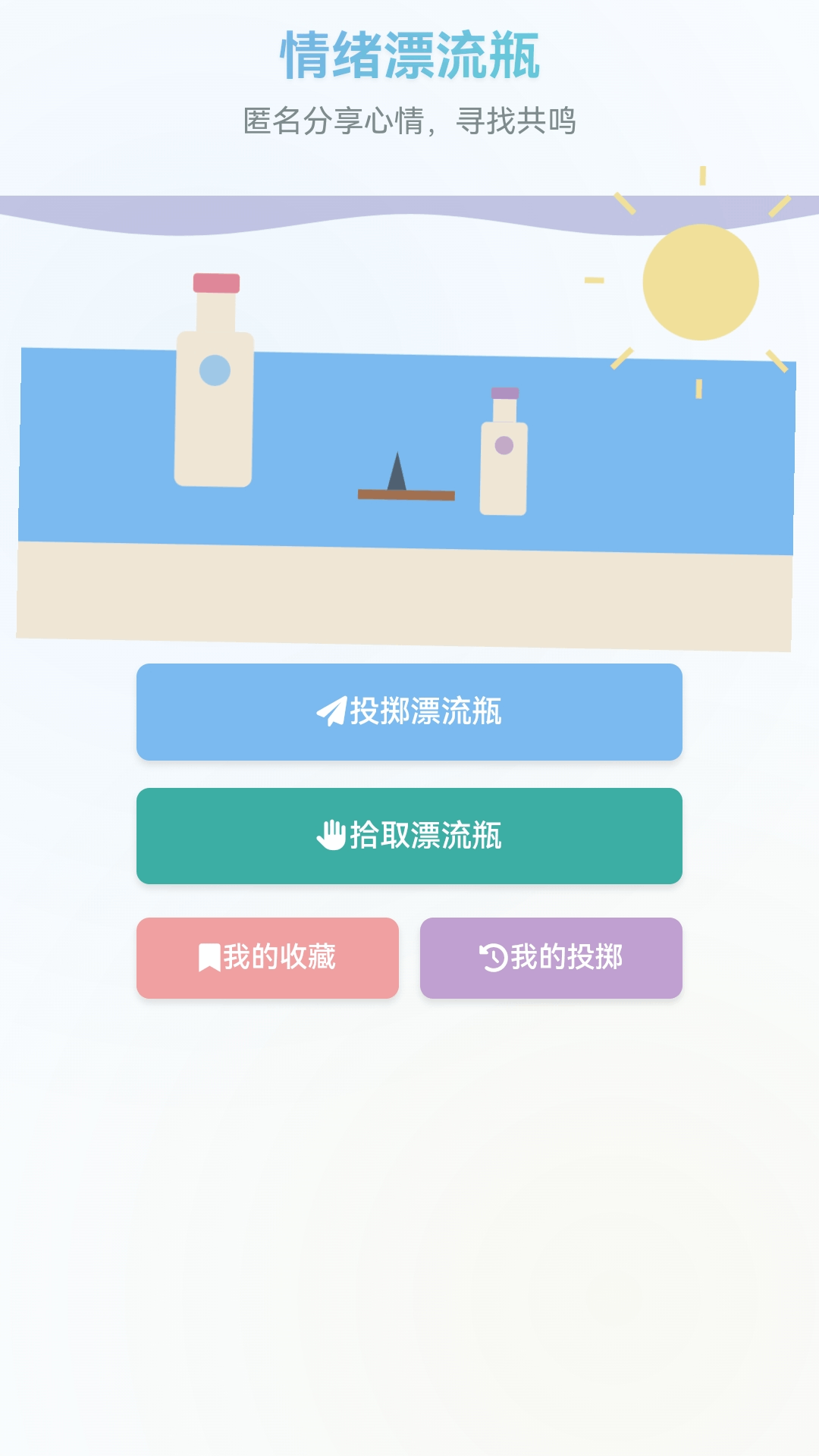Viewport: 819px width, 1456px height.
Task: Click the brown boat hull in the water
Action: tap(405, 493)
